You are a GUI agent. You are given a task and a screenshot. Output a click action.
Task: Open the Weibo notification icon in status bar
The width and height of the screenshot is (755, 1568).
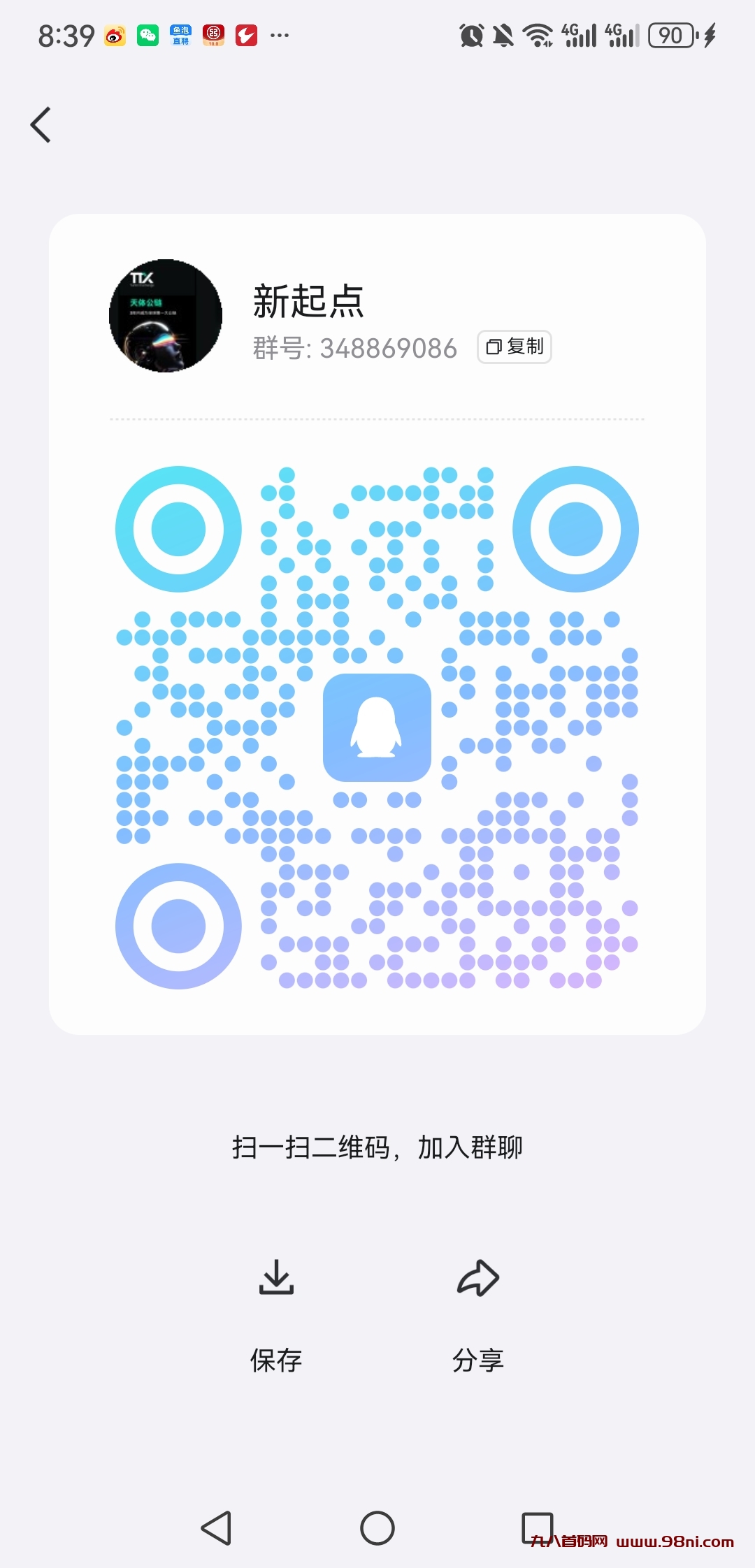tap(115, 34)
